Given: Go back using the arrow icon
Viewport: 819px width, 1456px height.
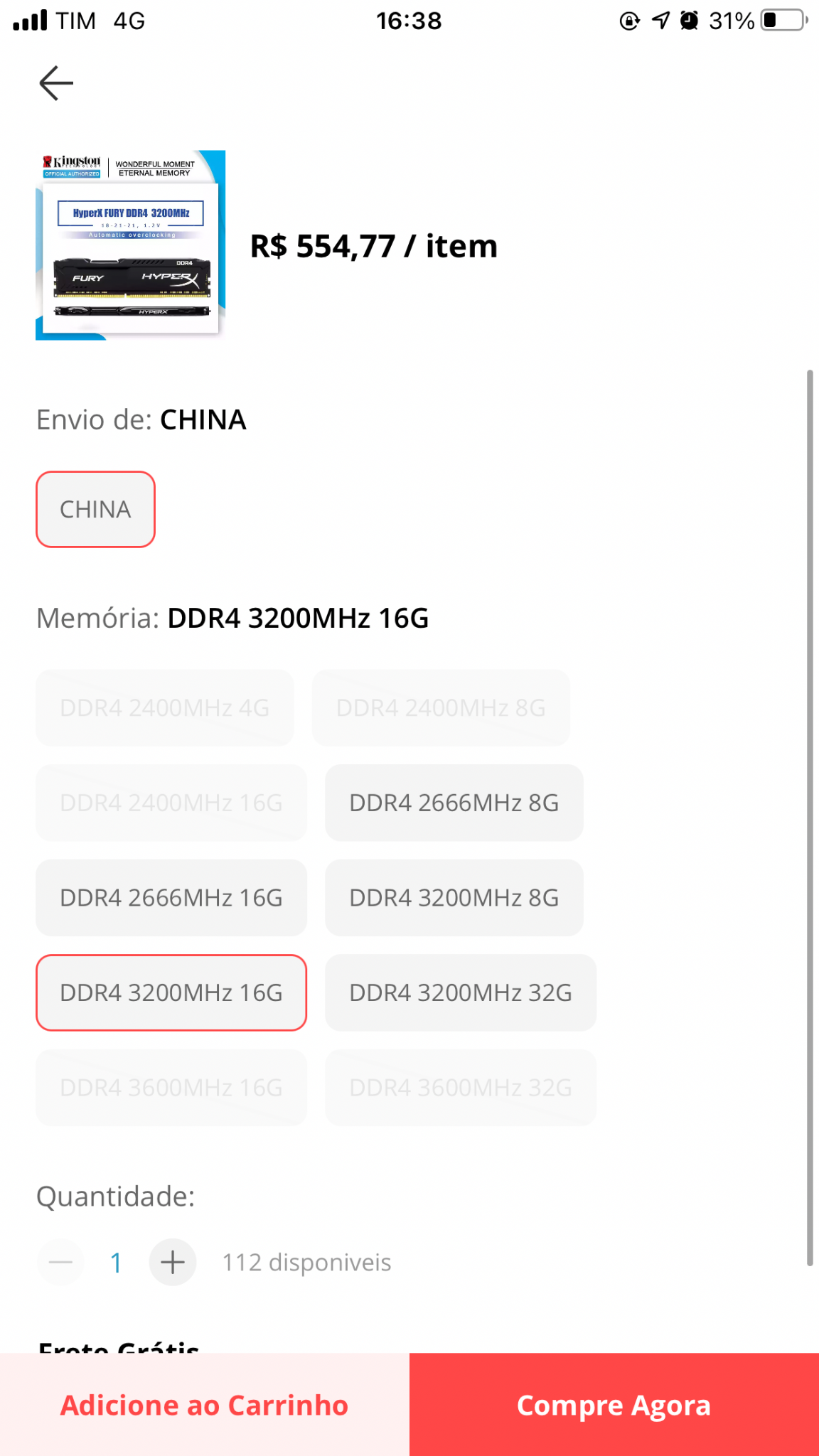Looking at the screenshot, I should [x=56, y=83].
